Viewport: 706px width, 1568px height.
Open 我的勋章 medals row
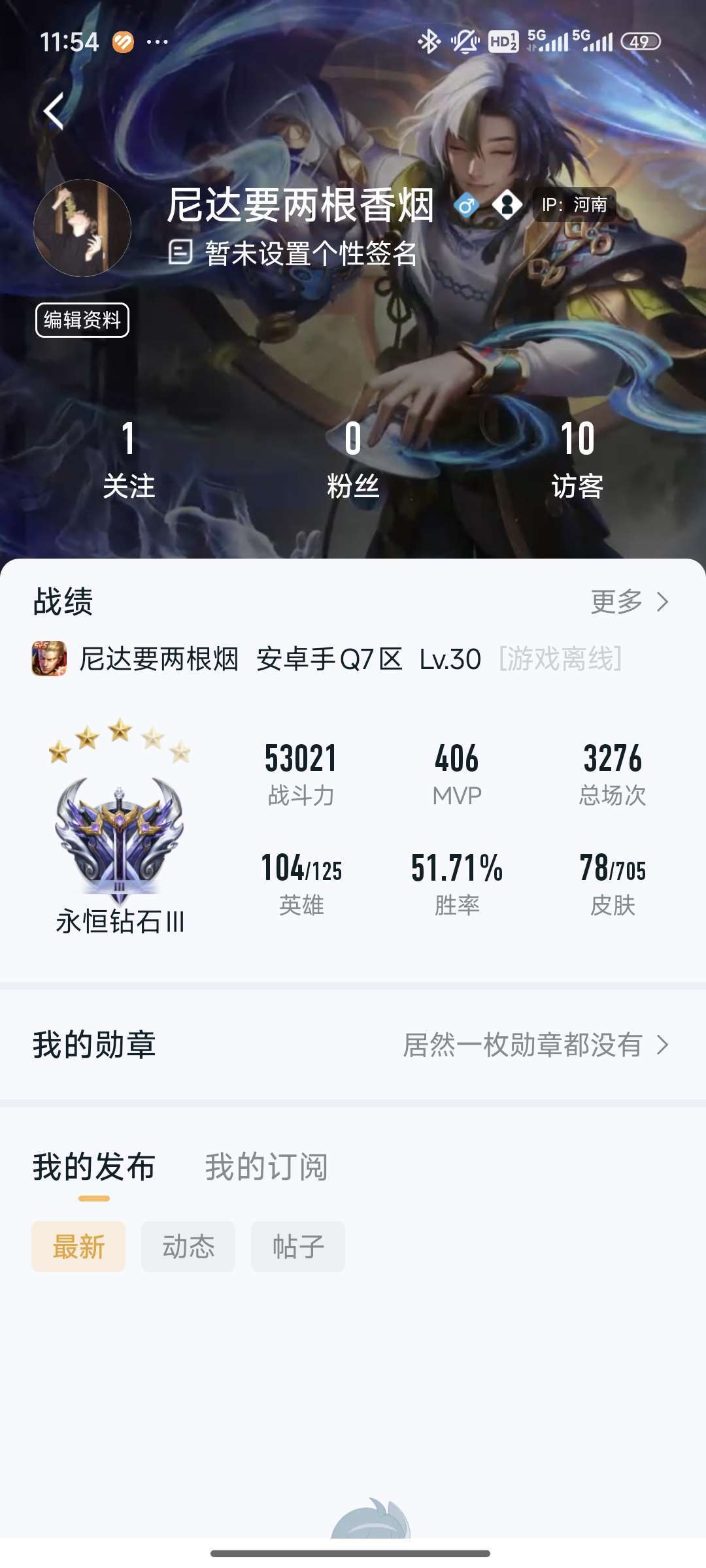[x=353, y=1045]
